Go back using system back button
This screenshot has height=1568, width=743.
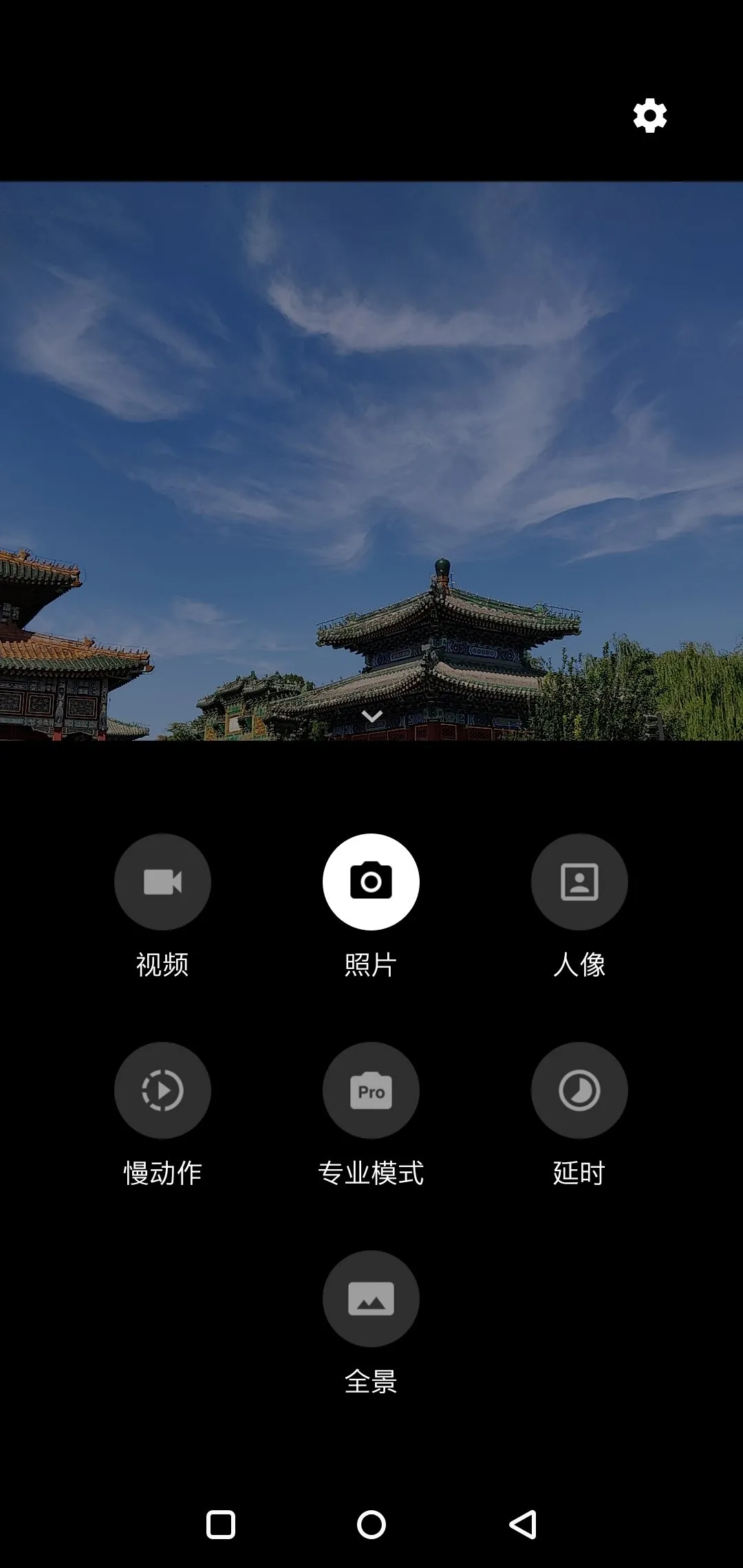click(x=523, y=1525)
